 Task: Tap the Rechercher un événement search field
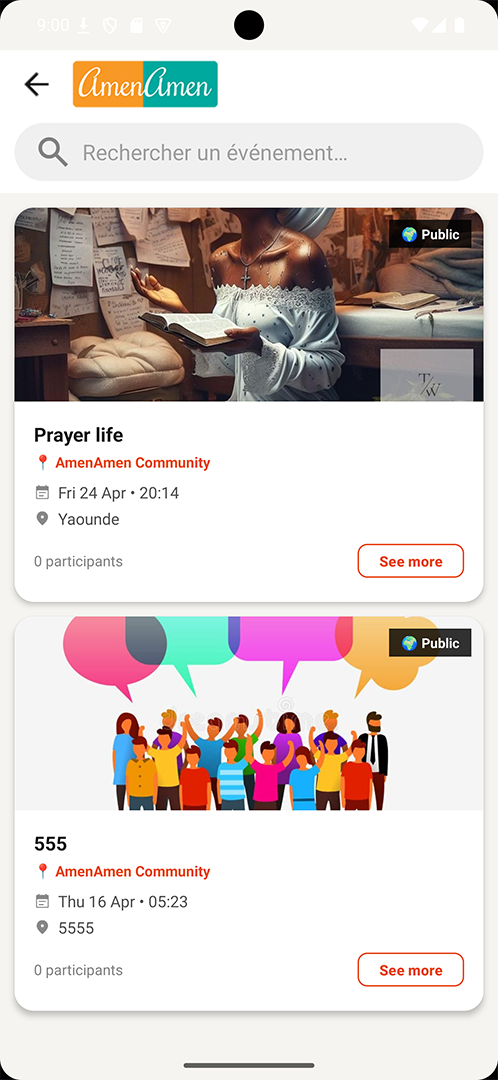249,152
